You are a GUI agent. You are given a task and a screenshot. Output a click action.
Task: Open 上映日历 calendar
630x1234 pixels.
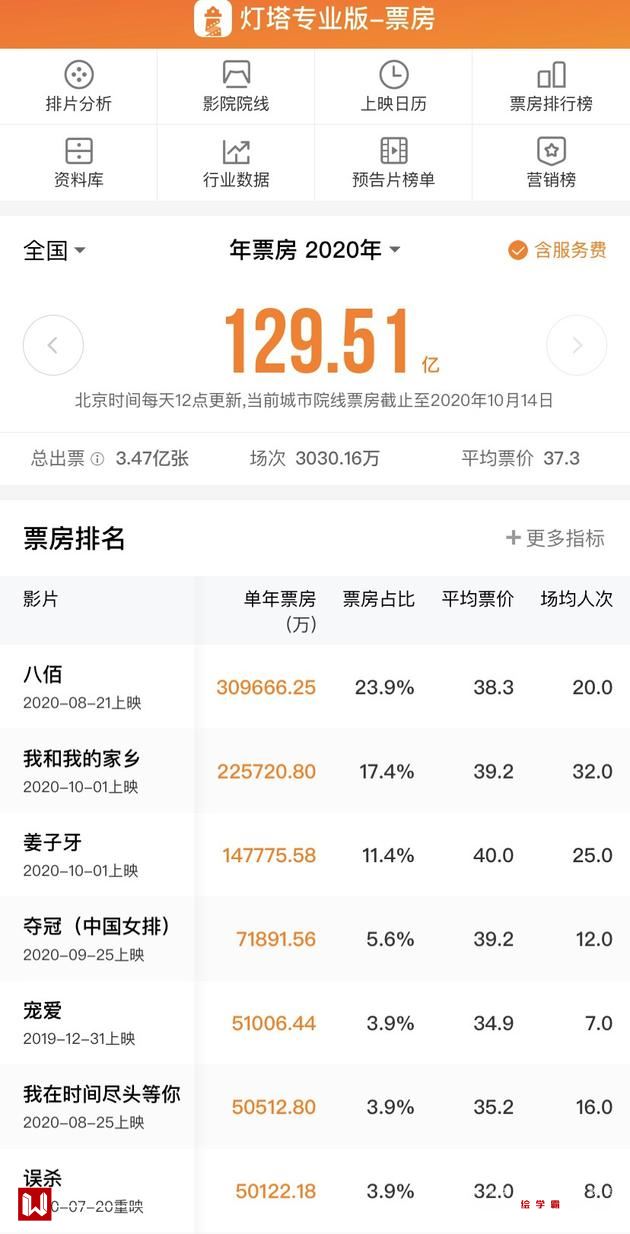click(393, 86)
